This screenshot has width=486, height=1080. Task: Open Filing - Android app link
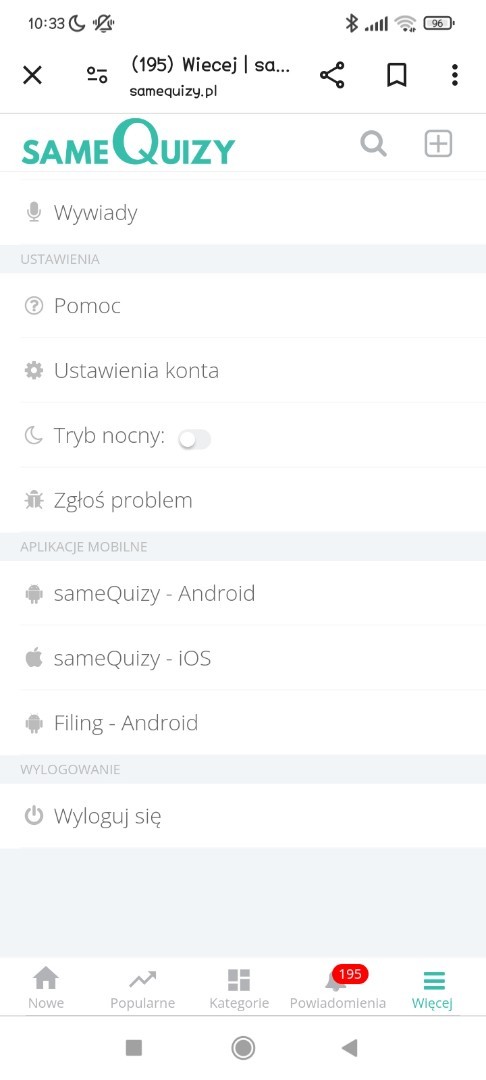click(x=243, y=723)
